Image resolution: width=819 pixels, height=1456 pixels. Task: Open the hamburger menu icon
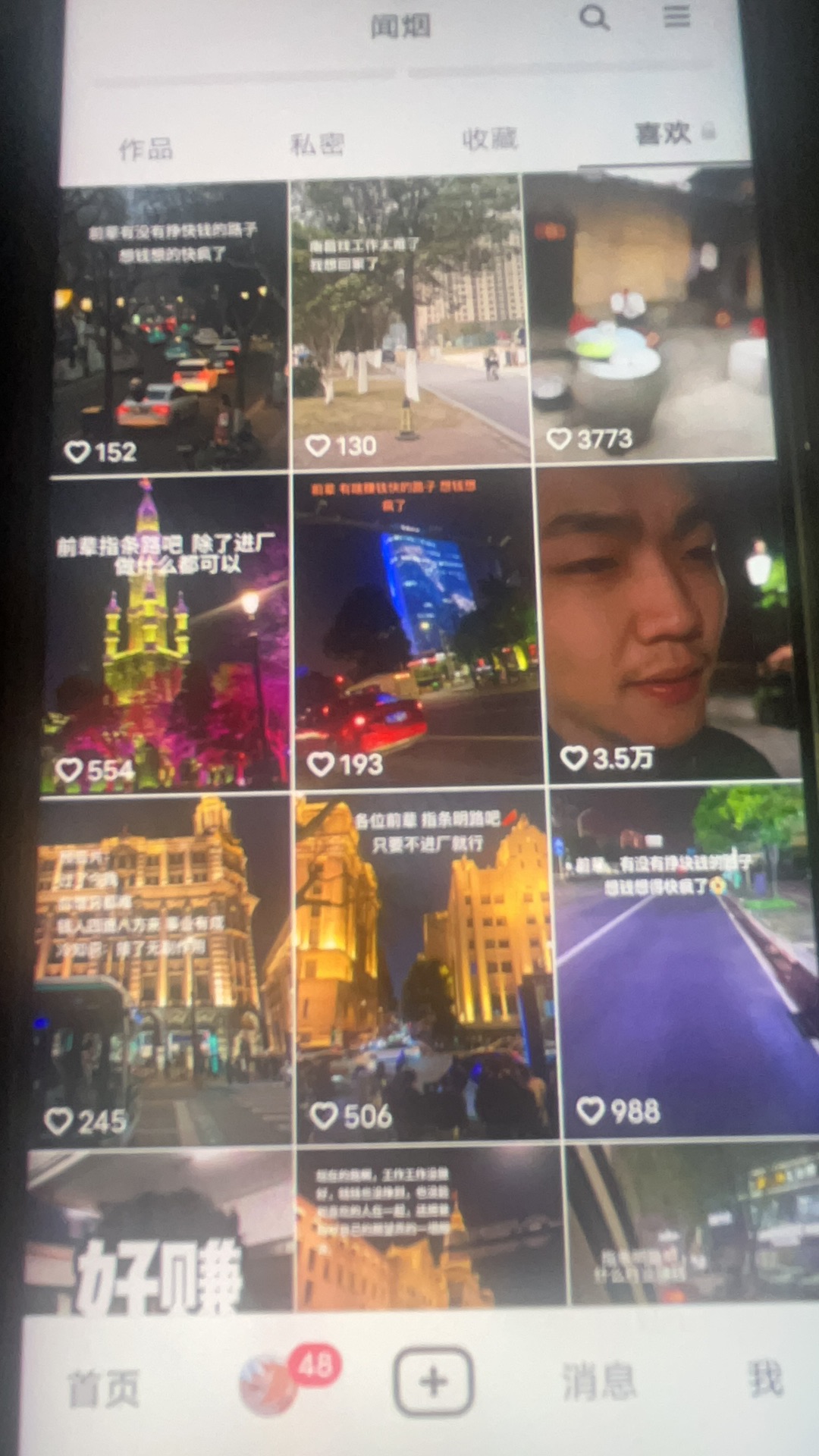pos(676,16)
